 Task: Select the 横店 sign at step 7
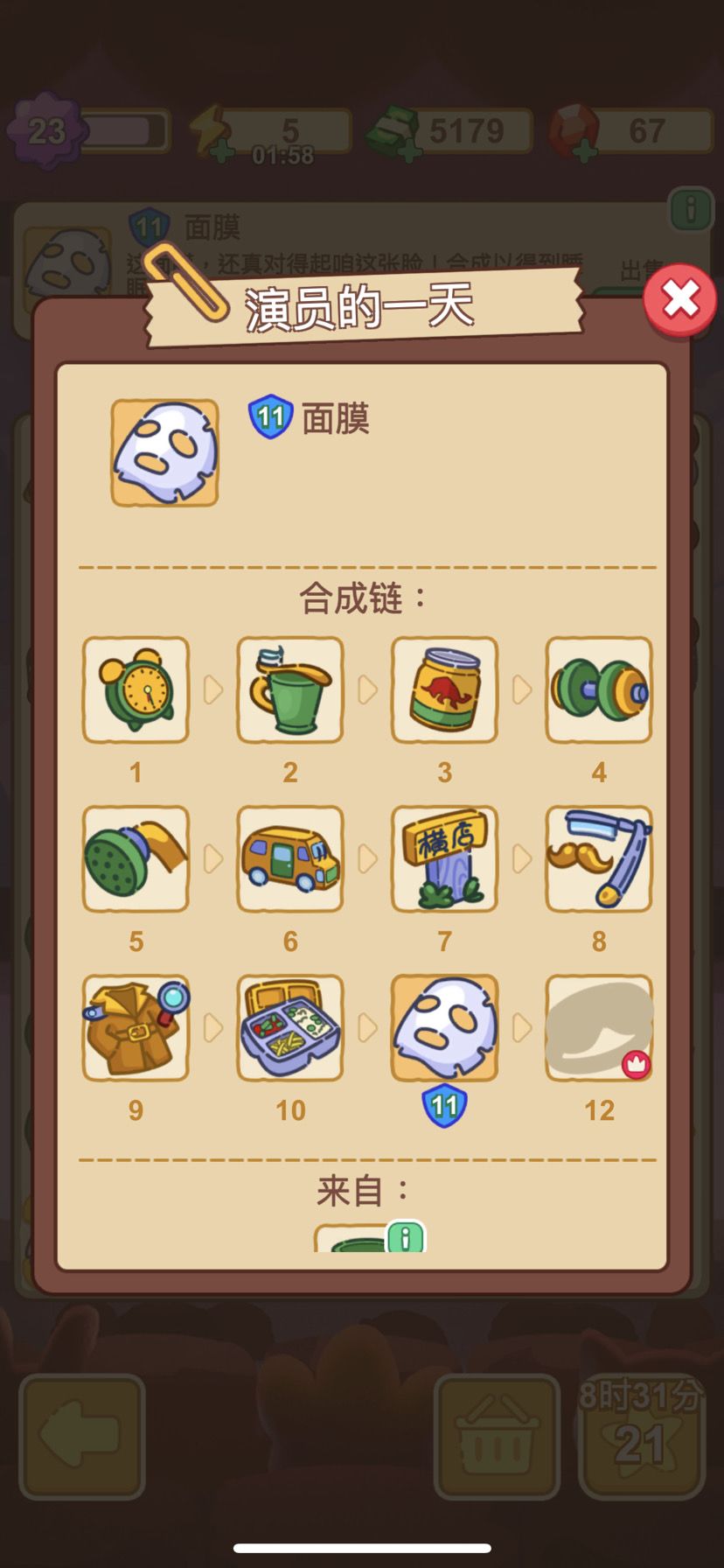tap(444, 858)
